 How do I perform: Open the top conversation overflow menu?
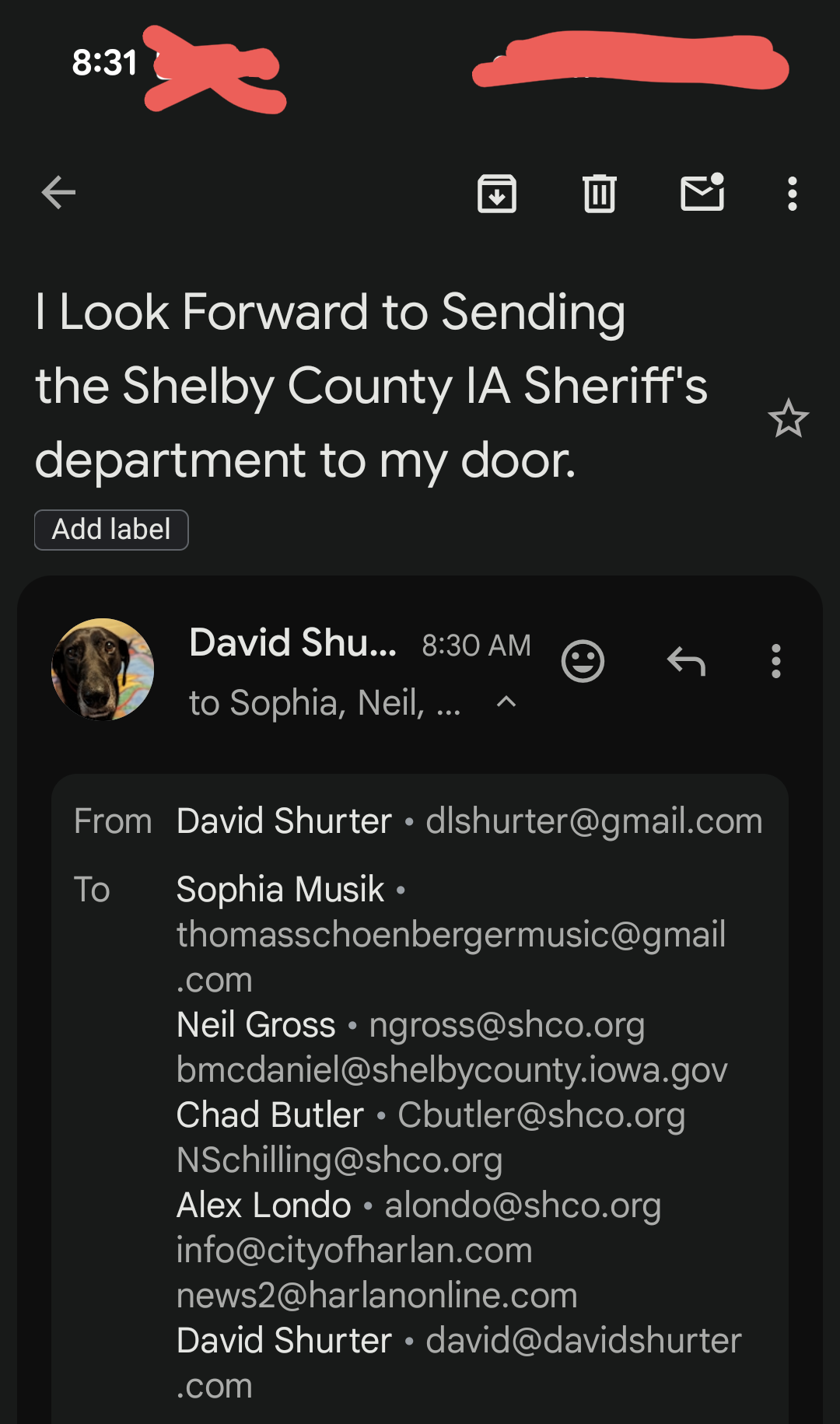(792, 194)
